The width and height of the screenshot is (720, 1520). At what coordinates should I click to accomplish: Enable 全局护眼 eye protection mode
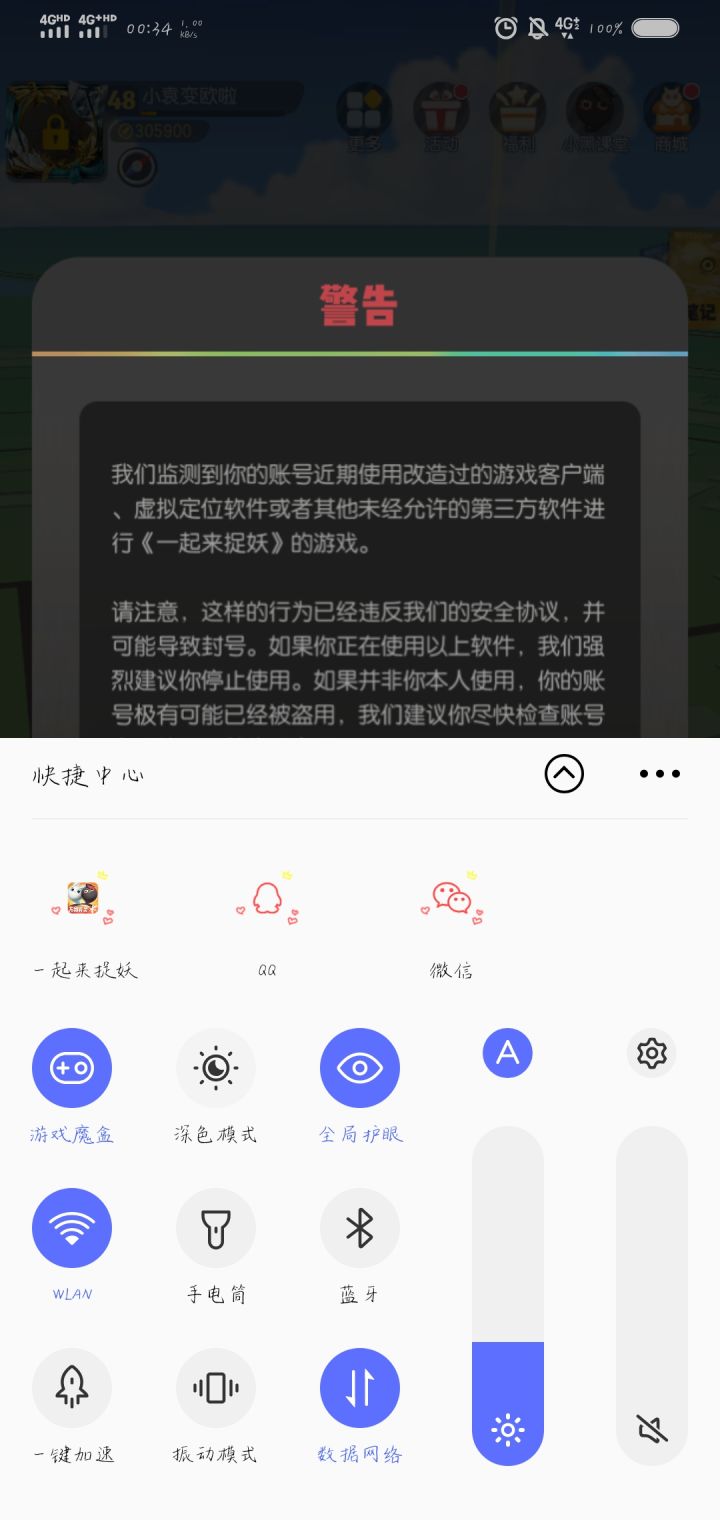point(360,1067)
